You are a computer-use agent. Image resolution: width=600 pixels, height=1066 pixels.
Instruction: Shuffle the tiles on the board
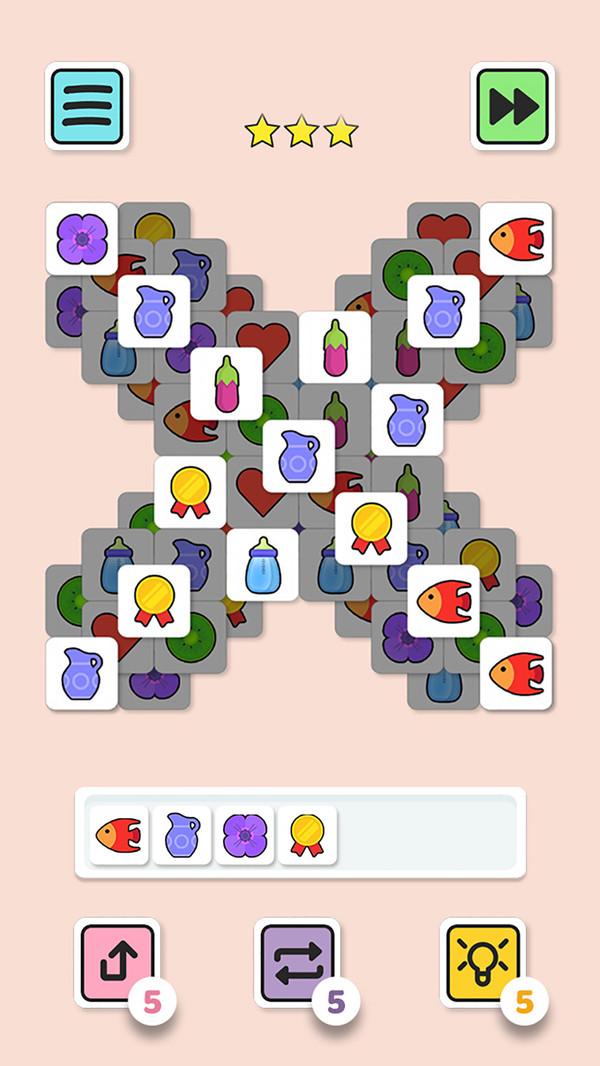(x=297, y=962)
